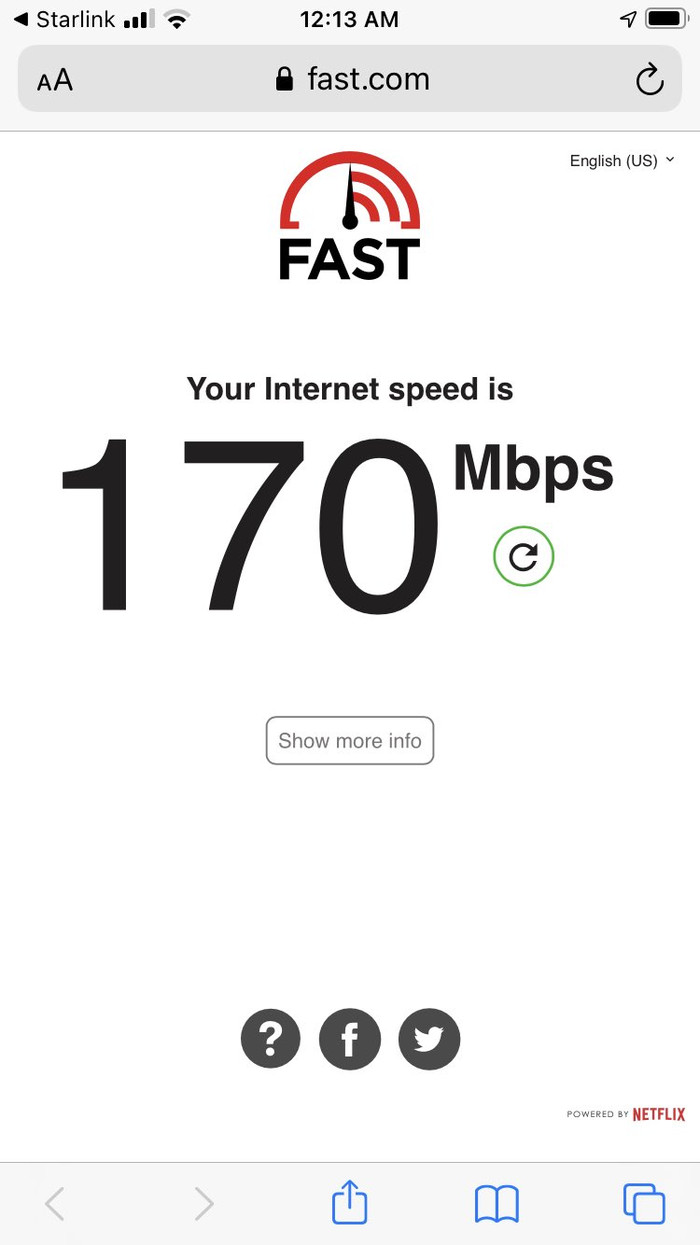700x1245 pixels.
Task: Open Safari bookmarks
Action: (x=496, y=1203)
